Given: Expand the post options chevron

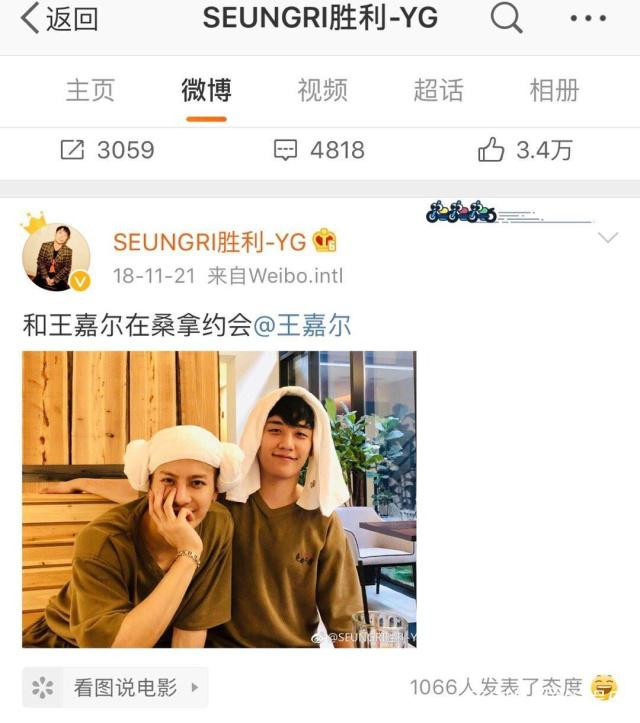Looking at the screenshot, I should coord(608,238).
